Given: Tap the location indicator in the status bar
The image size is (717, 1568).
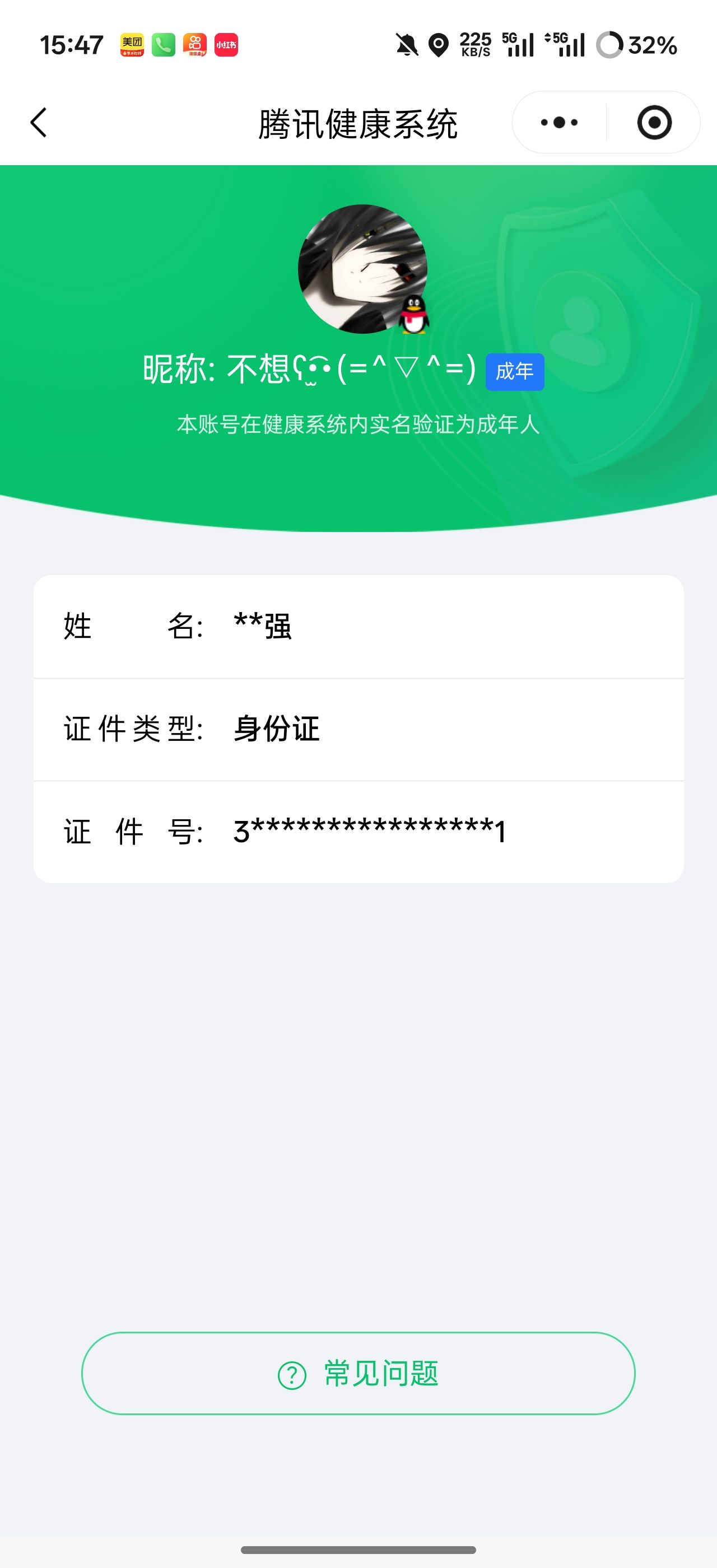Looking at the screenshot, I should tap(437, 44).
